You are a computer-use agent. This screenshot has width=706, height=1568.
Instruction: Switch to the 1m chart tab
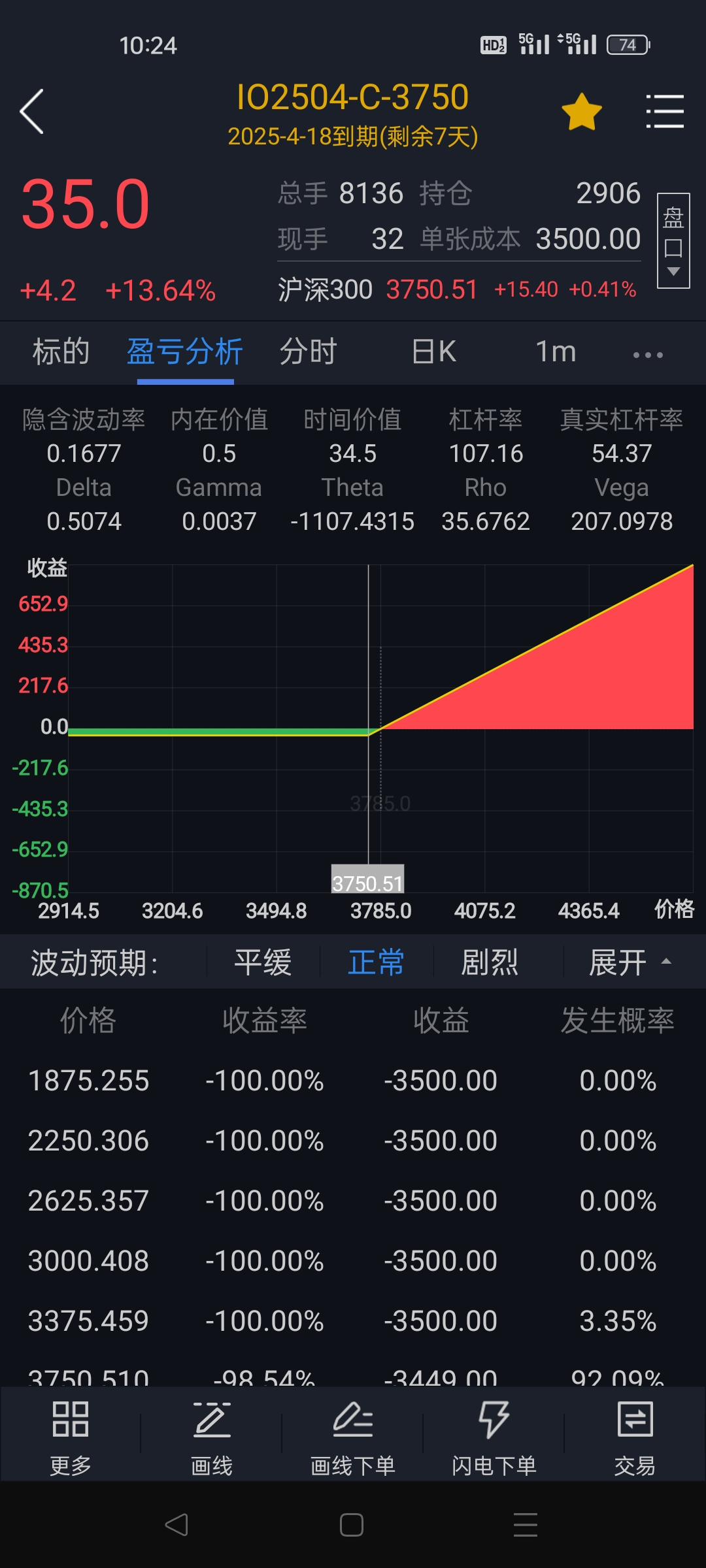point(556,351)
